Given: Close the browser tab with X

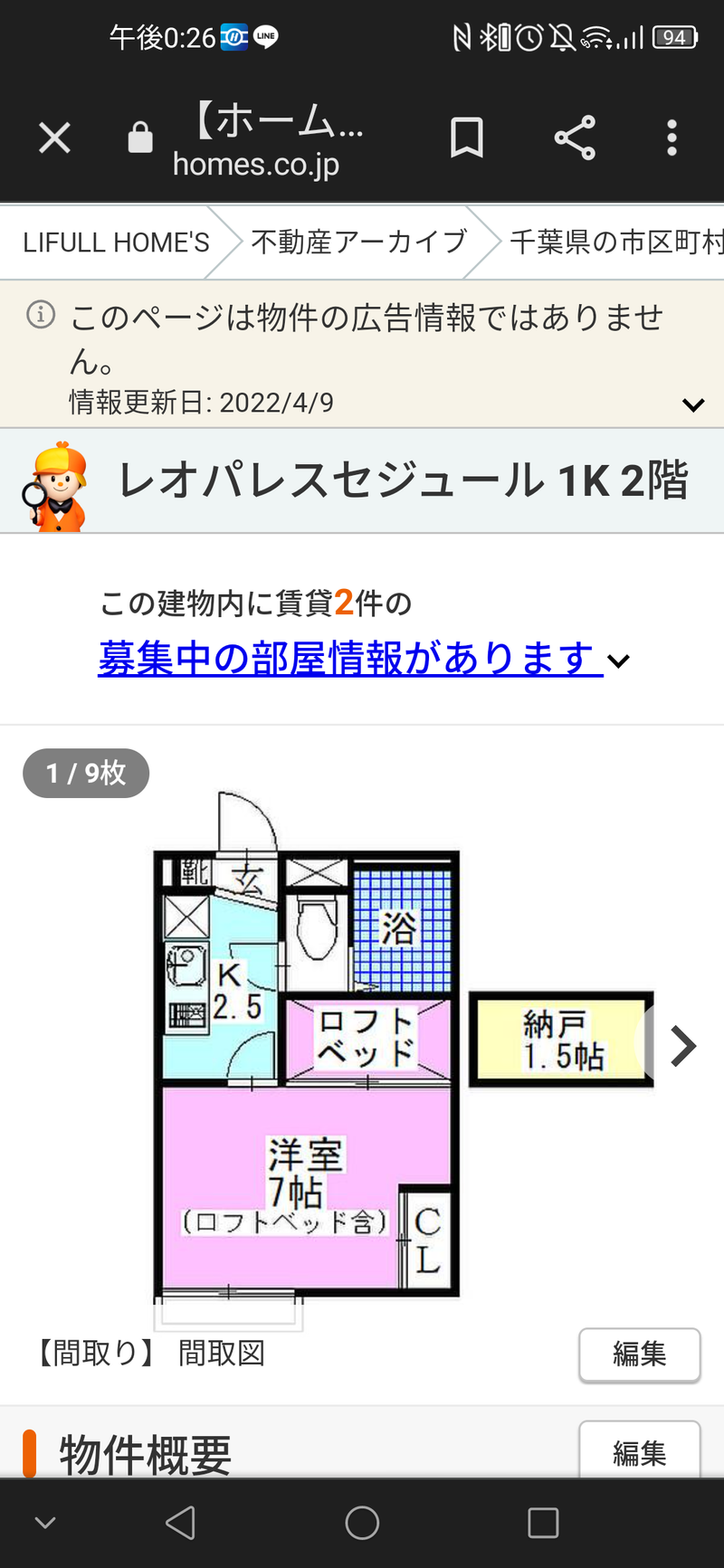Looking at the screenshot, I should click(54, 138).
